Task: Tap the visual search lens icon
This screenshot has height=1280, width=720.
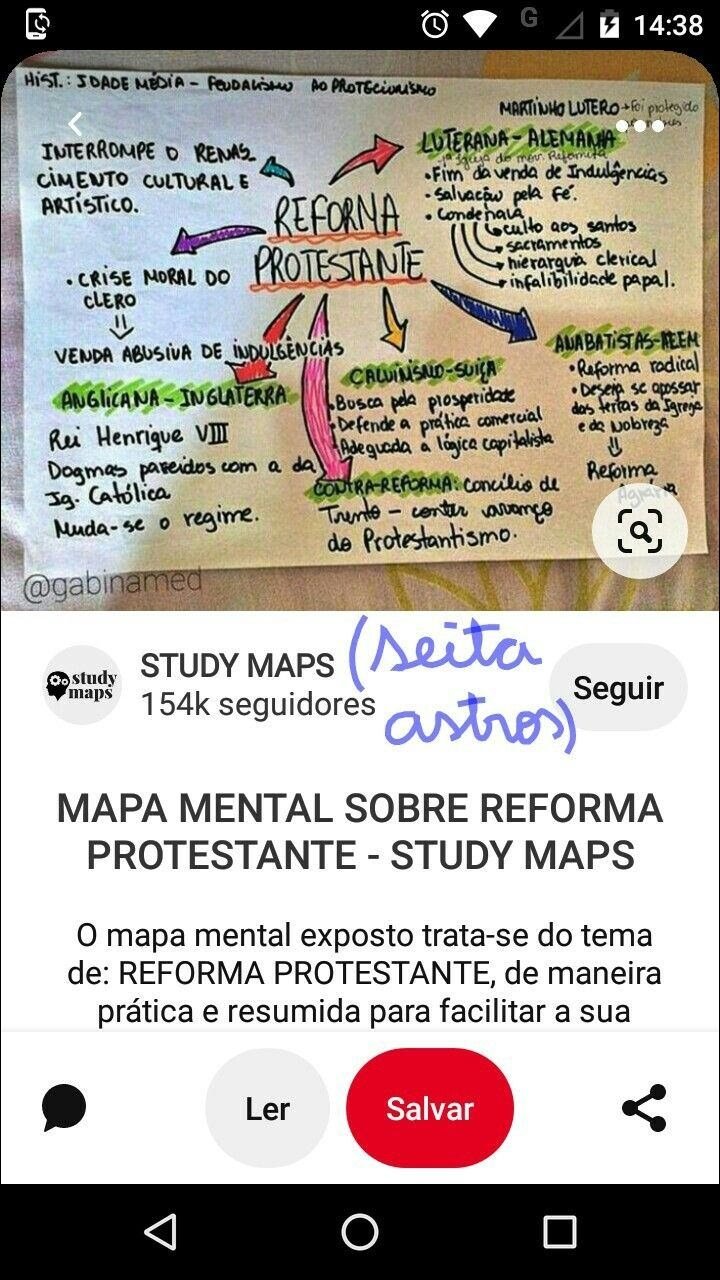Action: [x=640, y=531]
